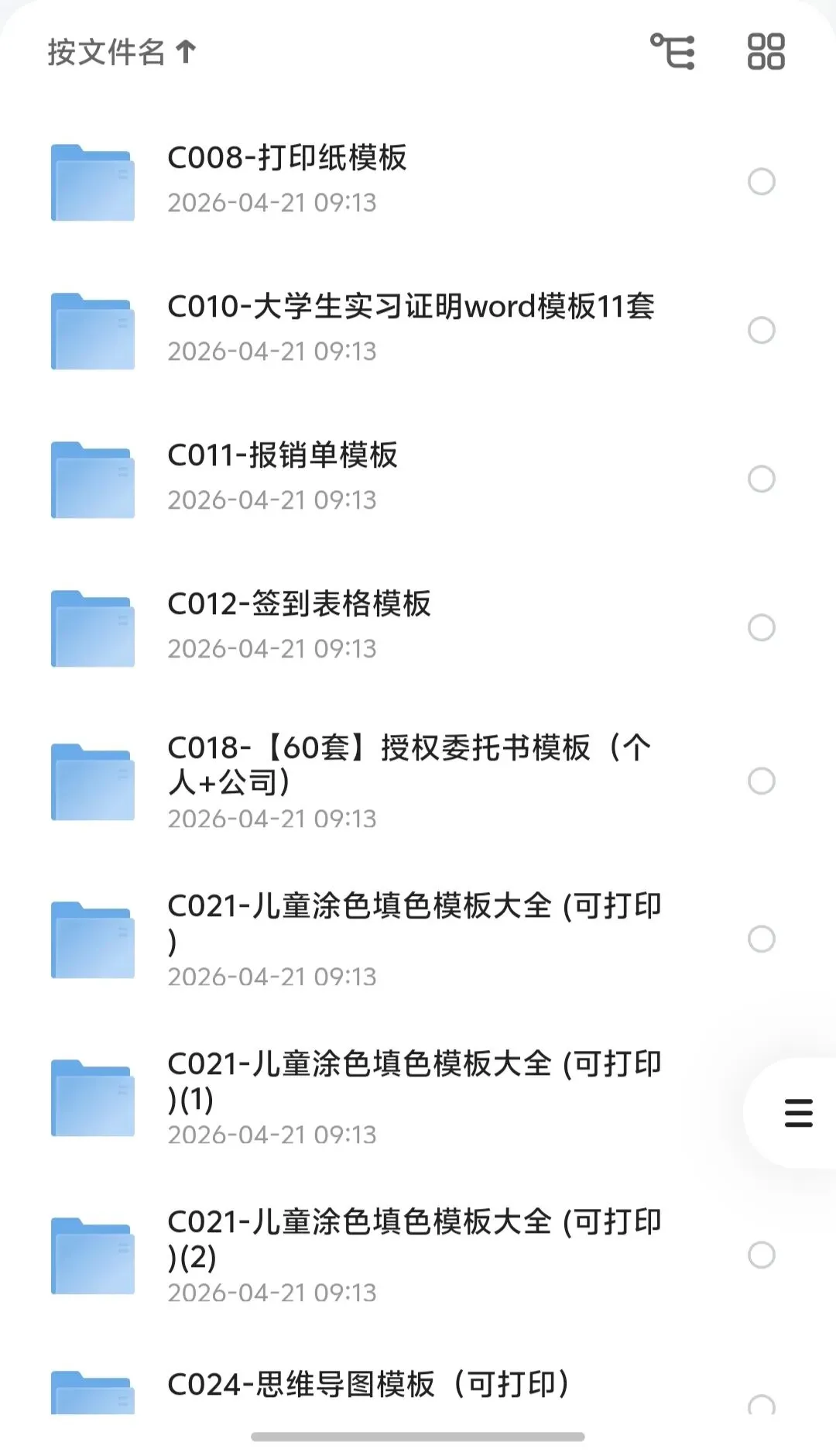Switch to grid view layout
This screenshot has width=836, height=1456.
point(766,52)
